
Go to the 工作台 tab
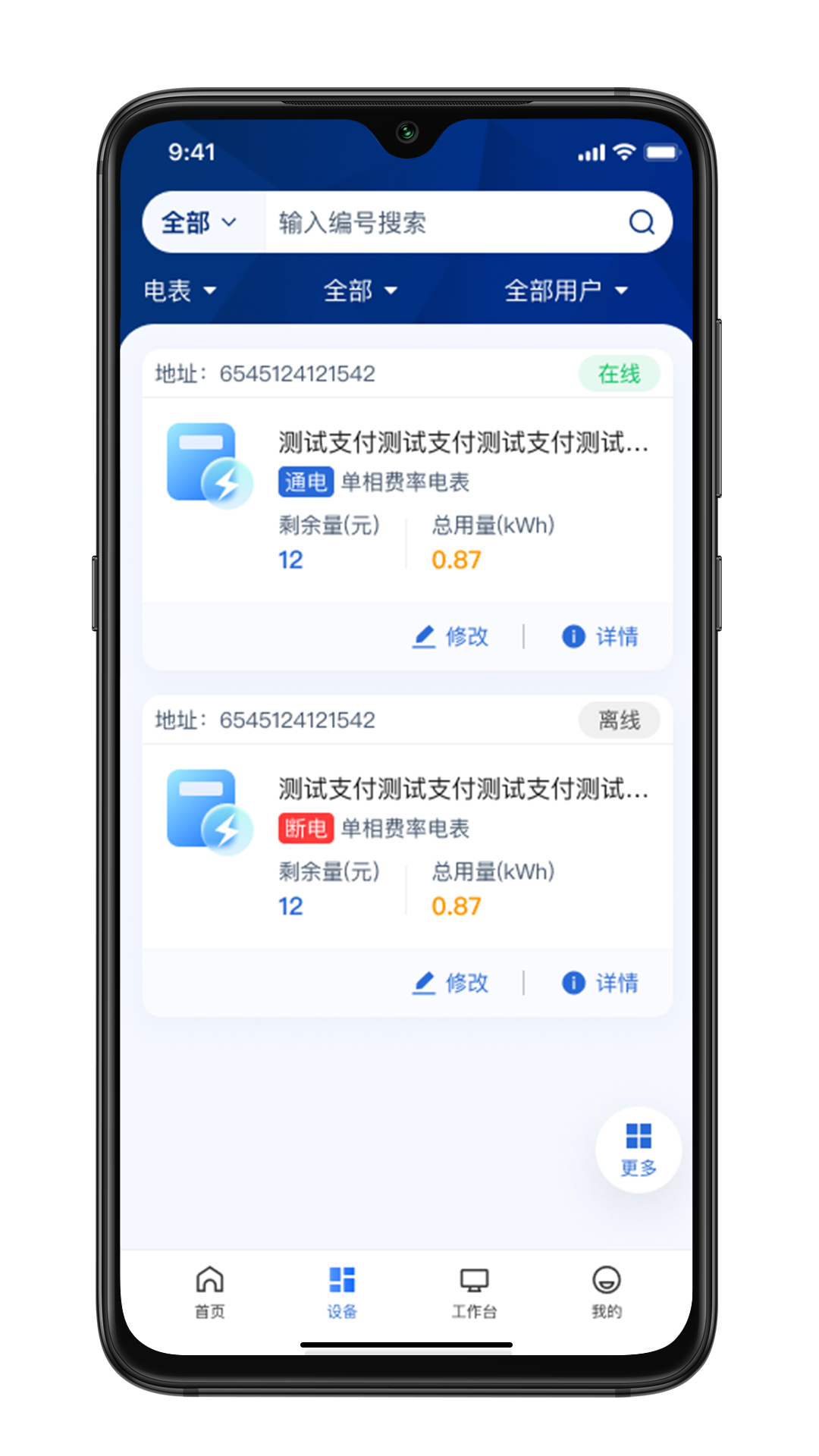click(474, 1292)
